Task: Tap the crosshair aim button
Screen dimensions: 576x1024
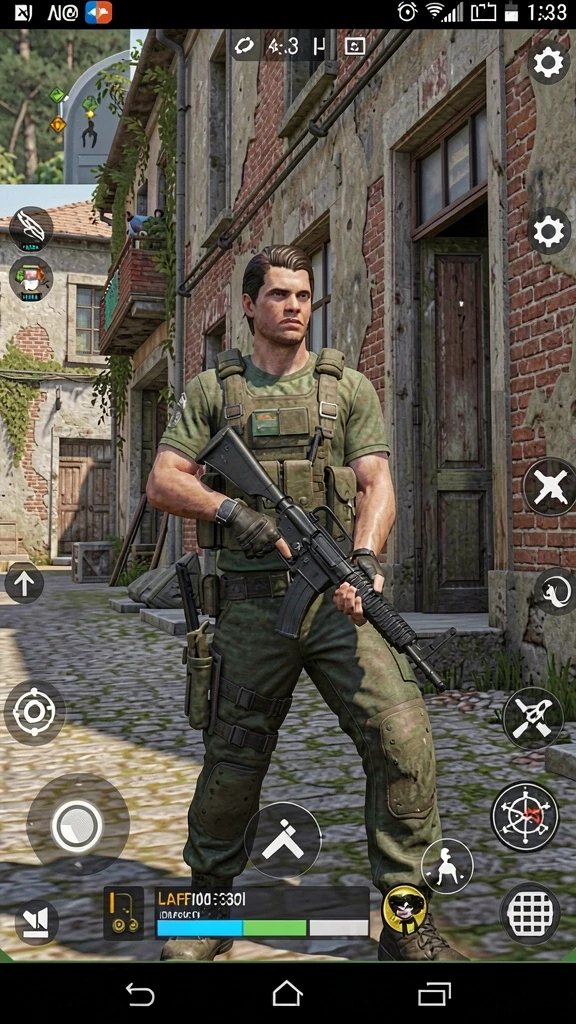Action: [35, 712]
